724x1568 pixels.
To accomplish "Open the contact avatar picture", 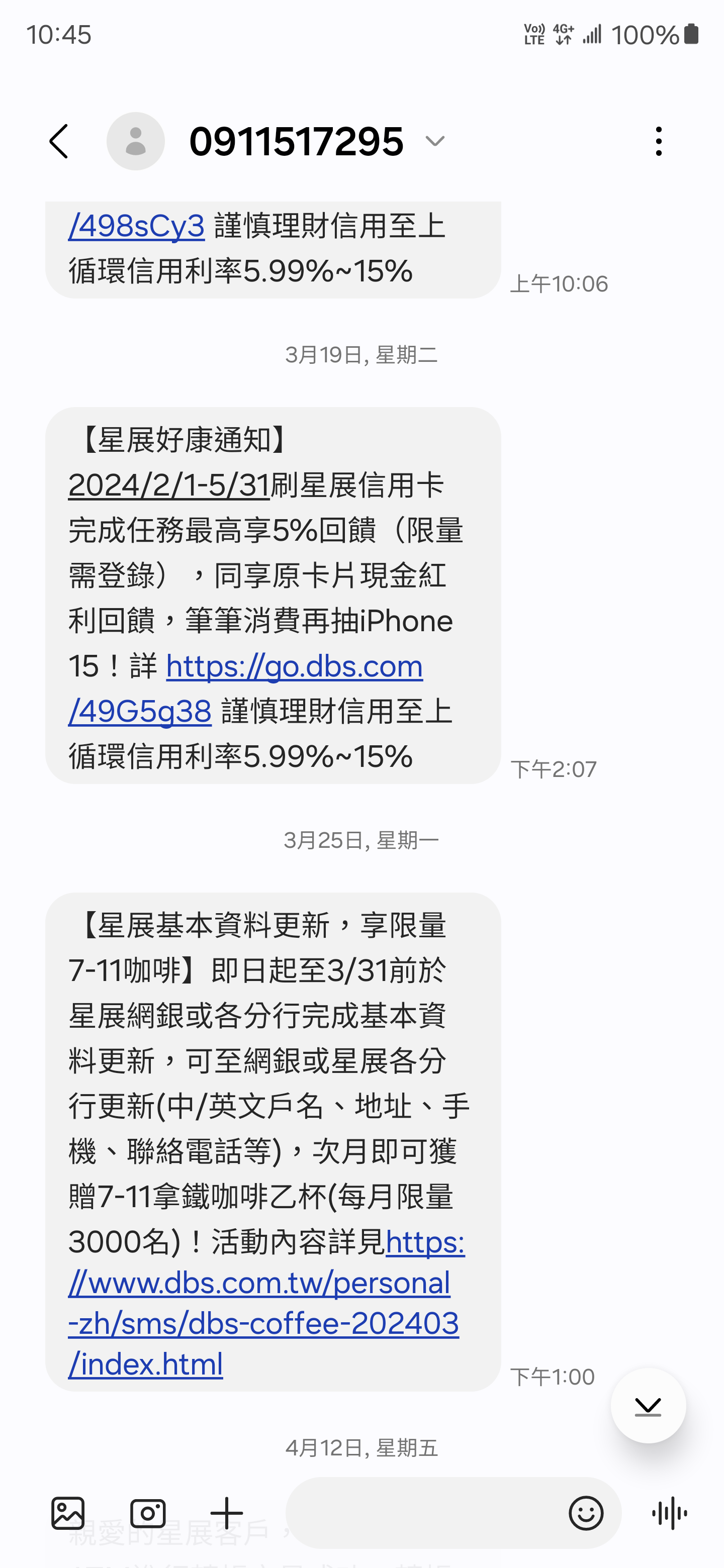I will tap(135, 141).
